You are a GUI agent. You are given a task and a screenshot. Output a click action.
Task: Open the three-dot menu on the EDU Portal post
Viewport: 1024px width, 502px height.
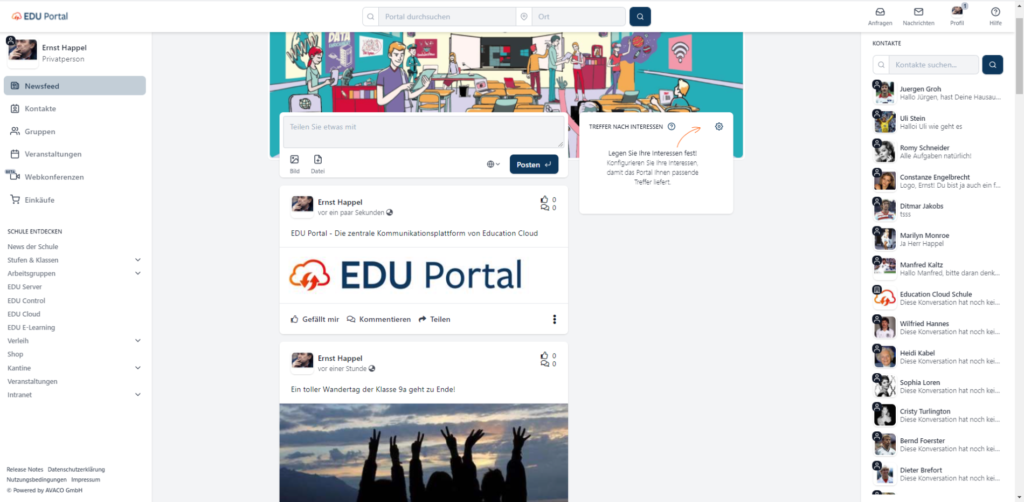[555, 319]
